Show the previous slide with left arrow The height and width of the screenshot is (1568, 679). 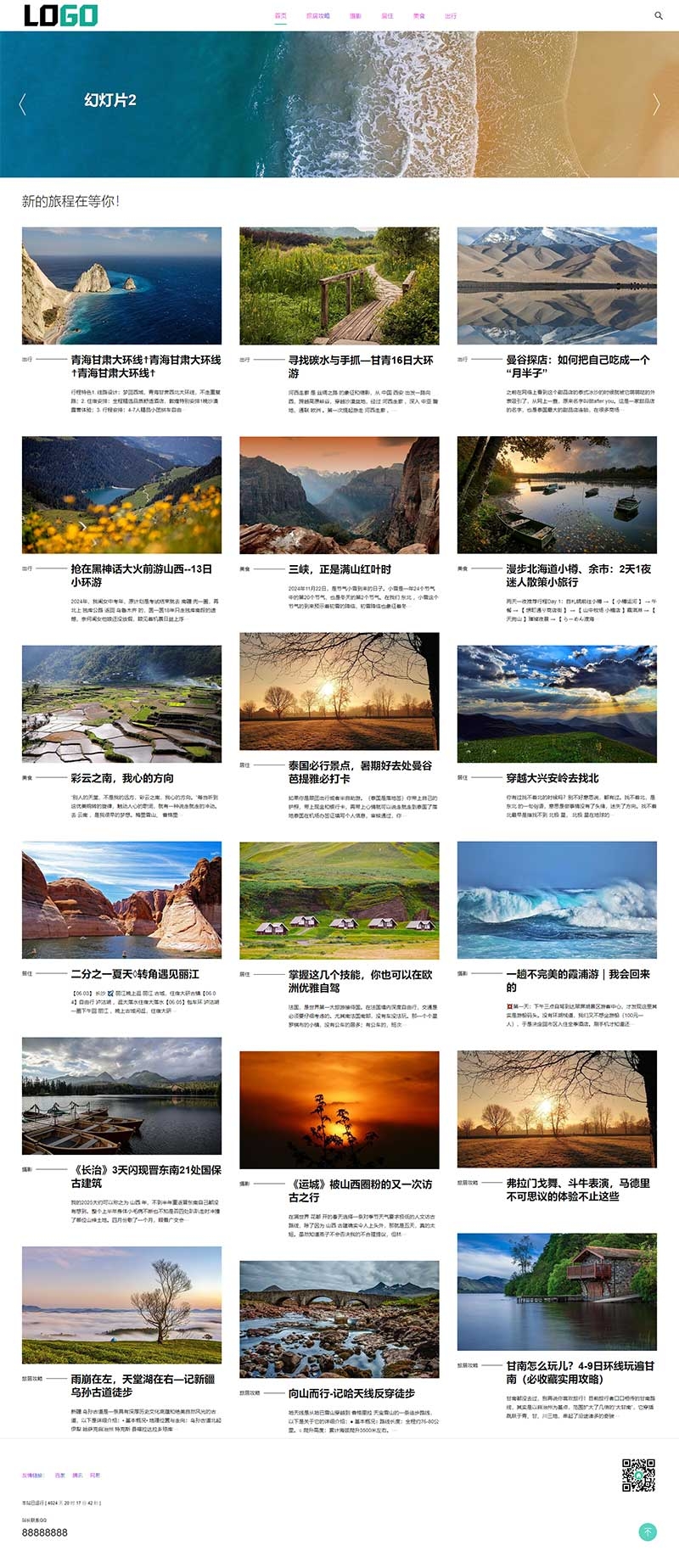23,104
